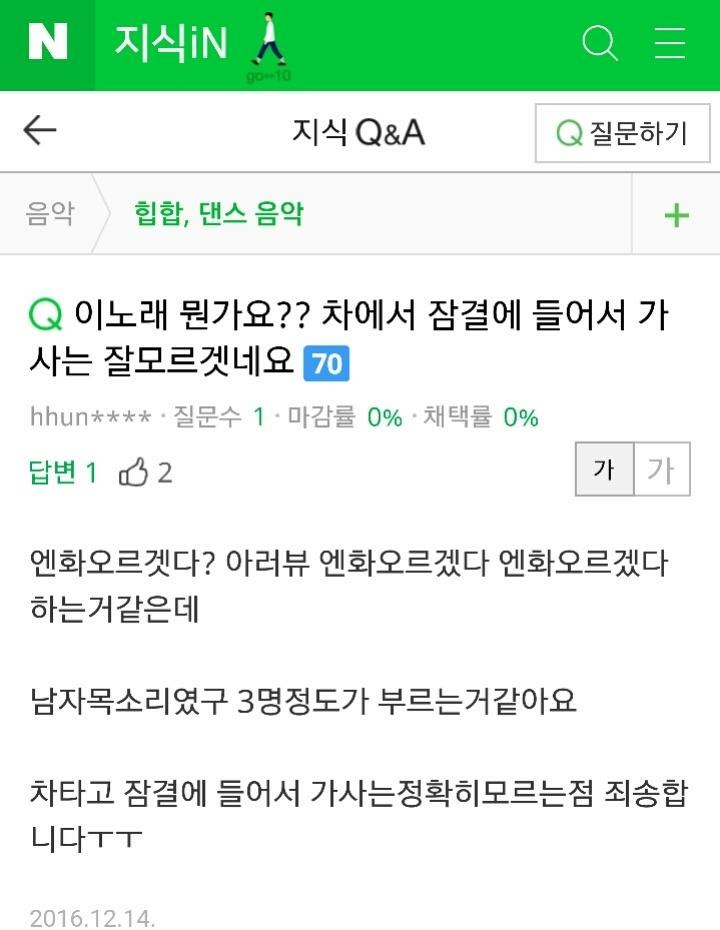The image size is (720, 930).
Task: Jump to 답변 1 answers
Action: [x=63, y=472]
